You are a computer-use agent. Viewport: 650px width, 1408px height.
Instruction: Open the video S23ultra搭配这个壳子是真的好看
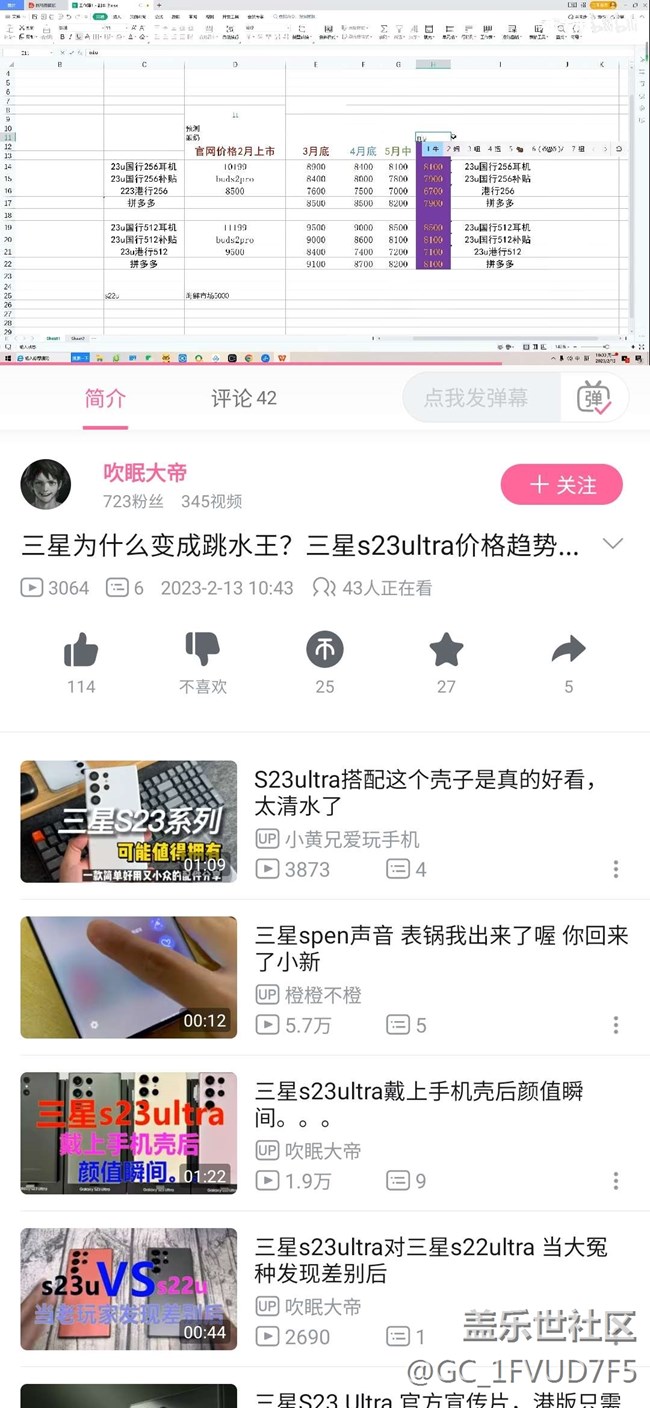coord(129,821)
